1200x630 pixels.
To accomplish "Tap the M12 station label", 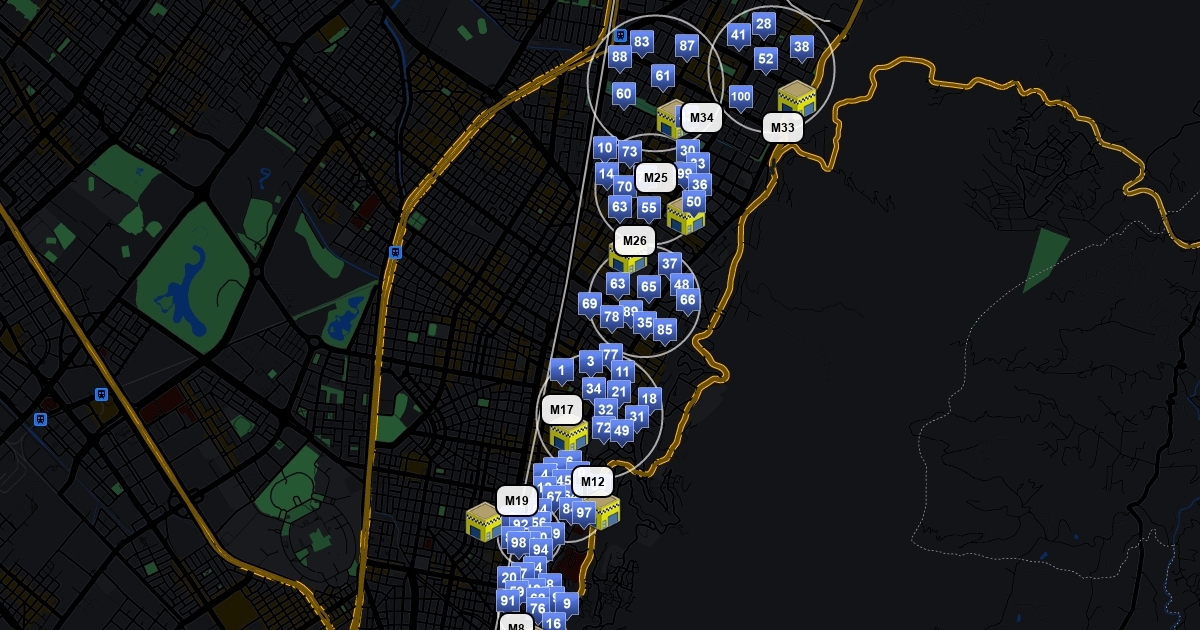I will [592, 481].
